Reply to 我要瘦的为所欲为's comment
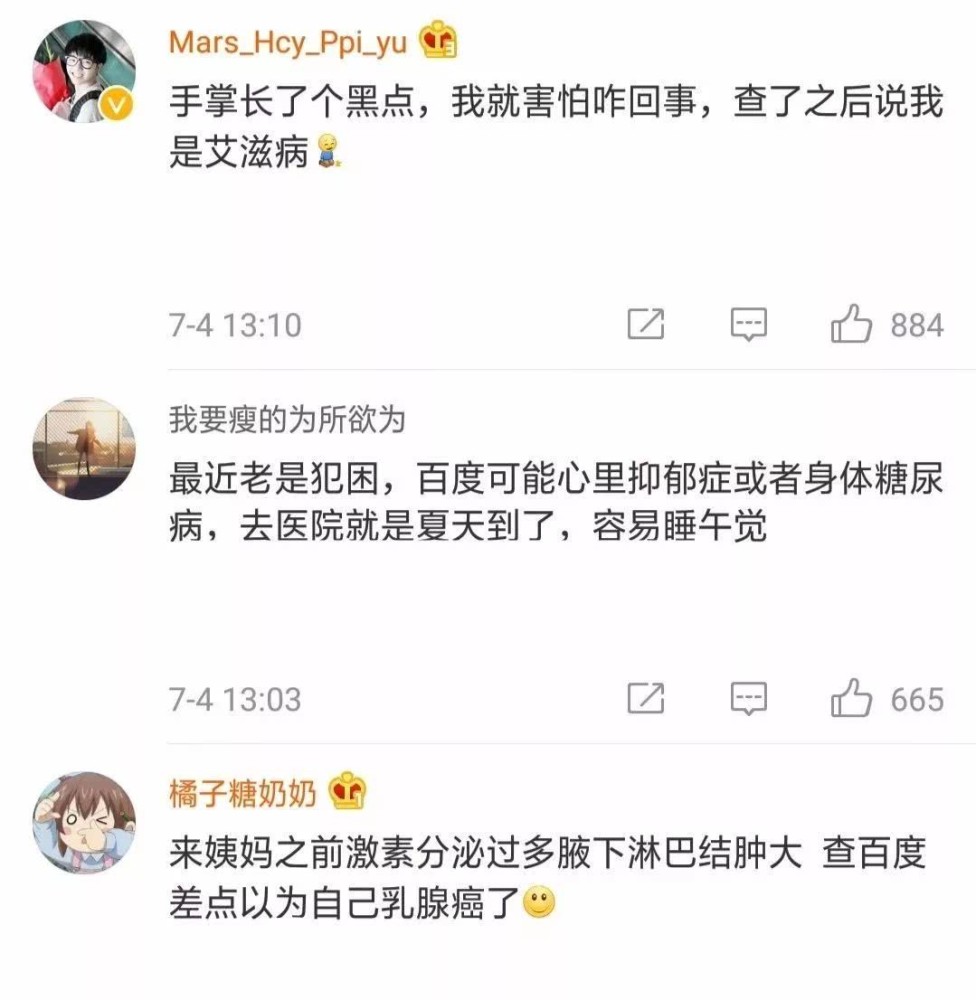This screenshot has height=1000, width=976. [x=748, y=699]
